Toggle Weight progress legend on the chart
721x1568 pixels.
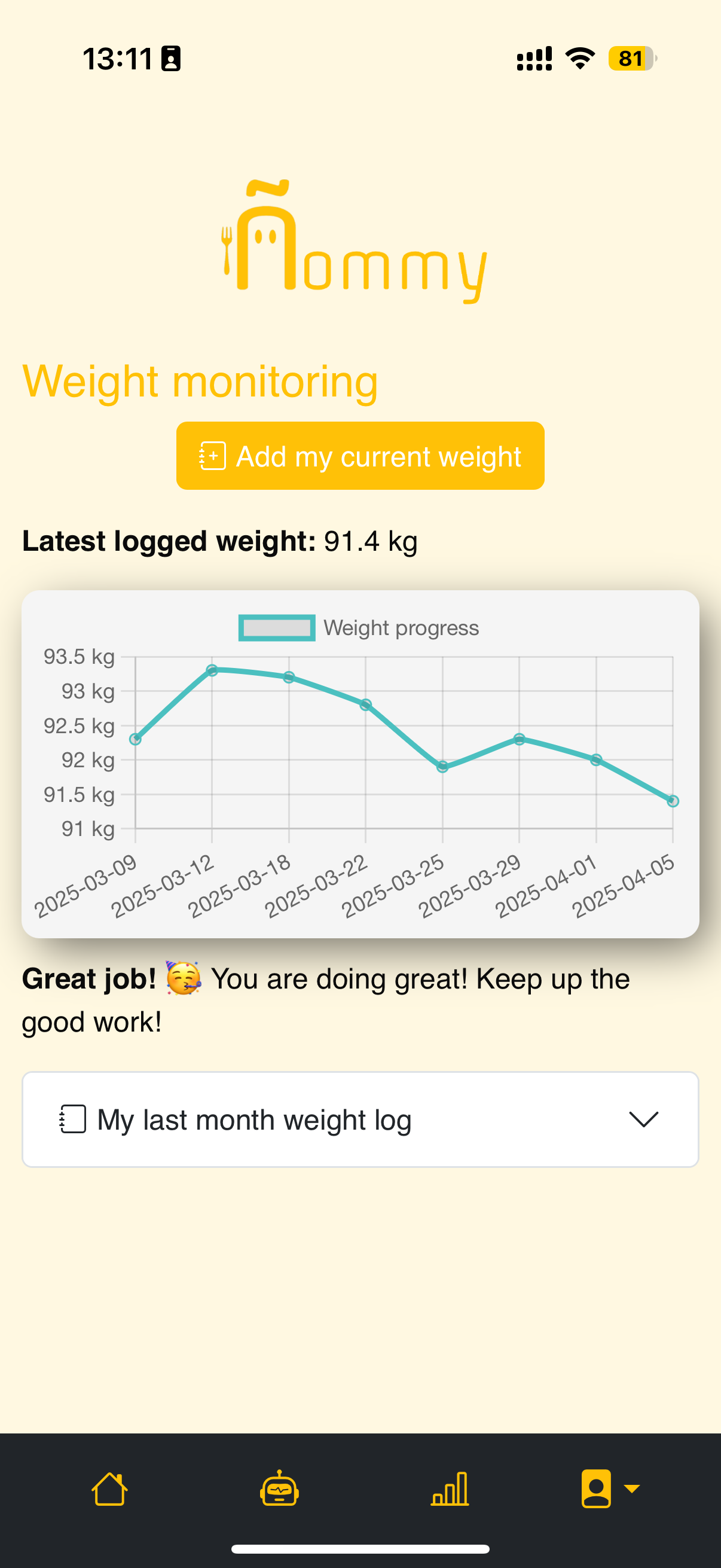359,627
